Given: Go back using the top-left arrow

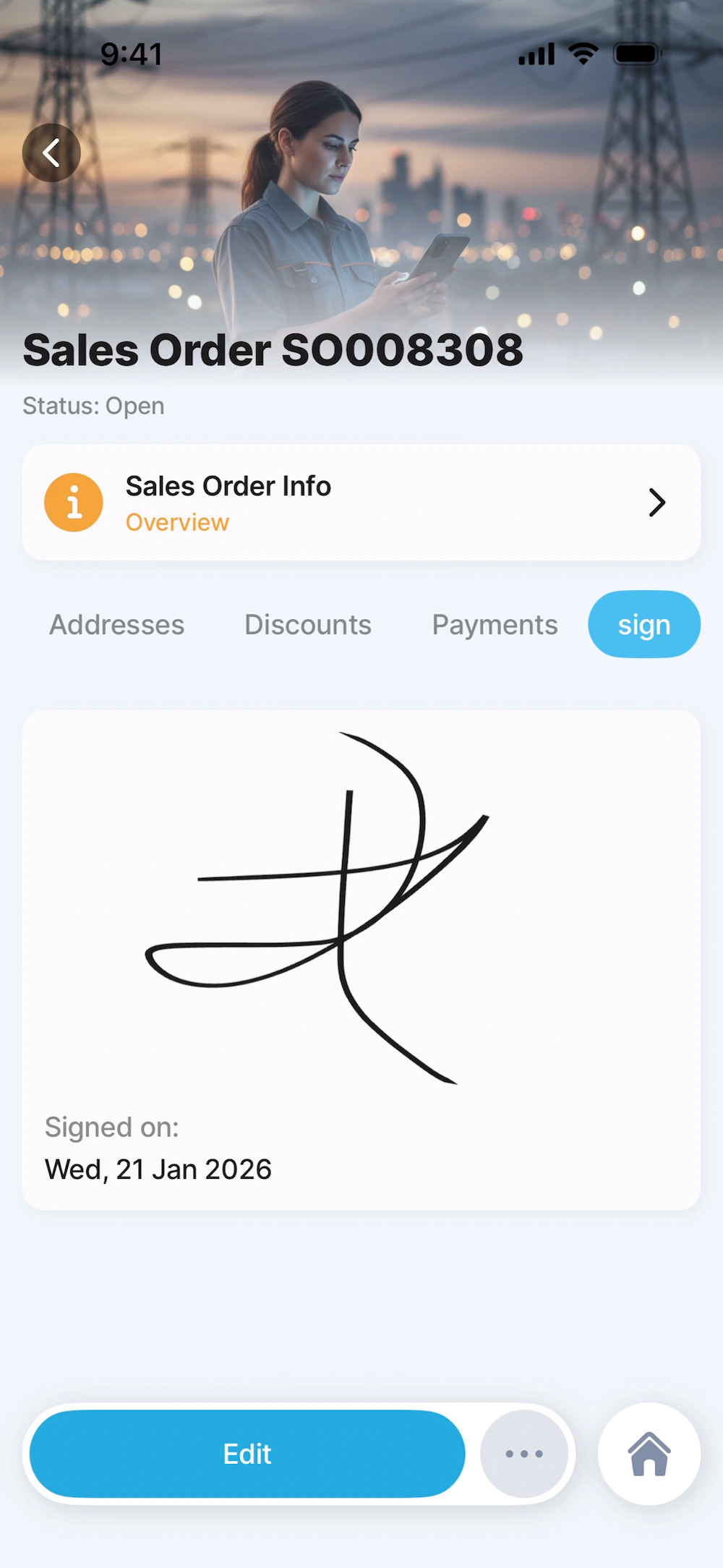Looking at the screenshot, I should click(x=51, y=153).
